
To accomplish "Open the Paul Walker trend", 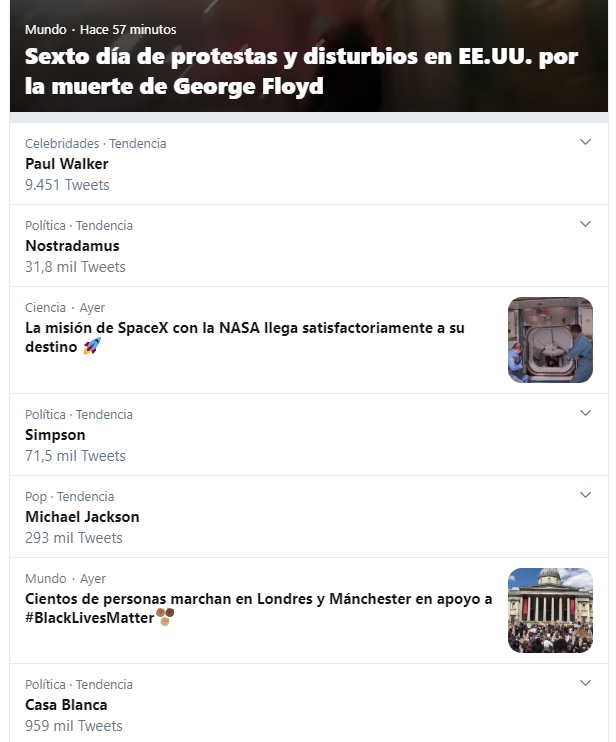I will (x=67, y=164).
